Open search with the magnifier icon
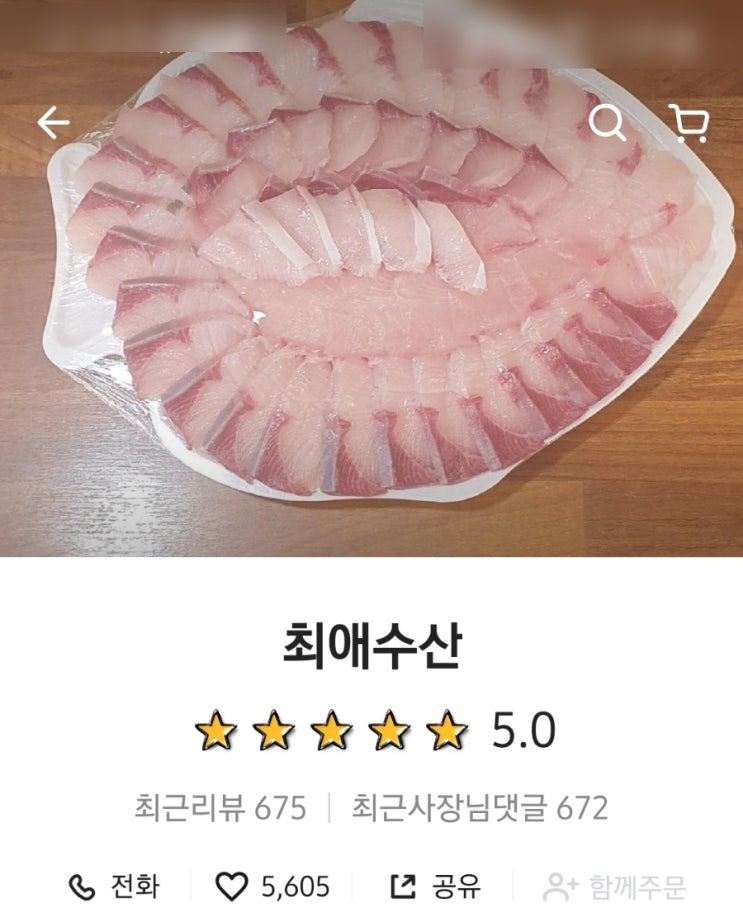The height and width of the screenshot is (922, 743). (606, 123)
